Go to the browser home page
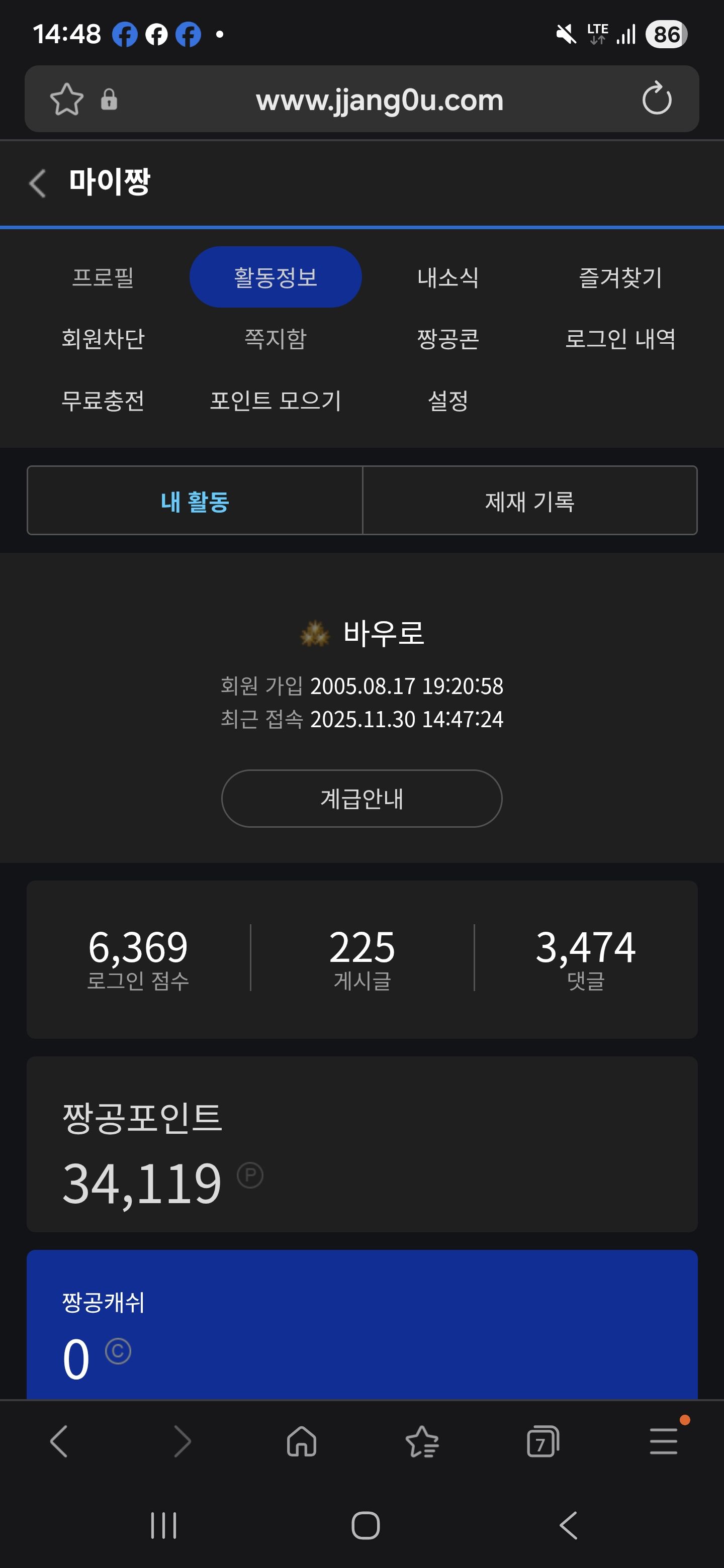The width and height of the screenshot is (724, 1568). pyautogui.click(x=301, y=1441)
